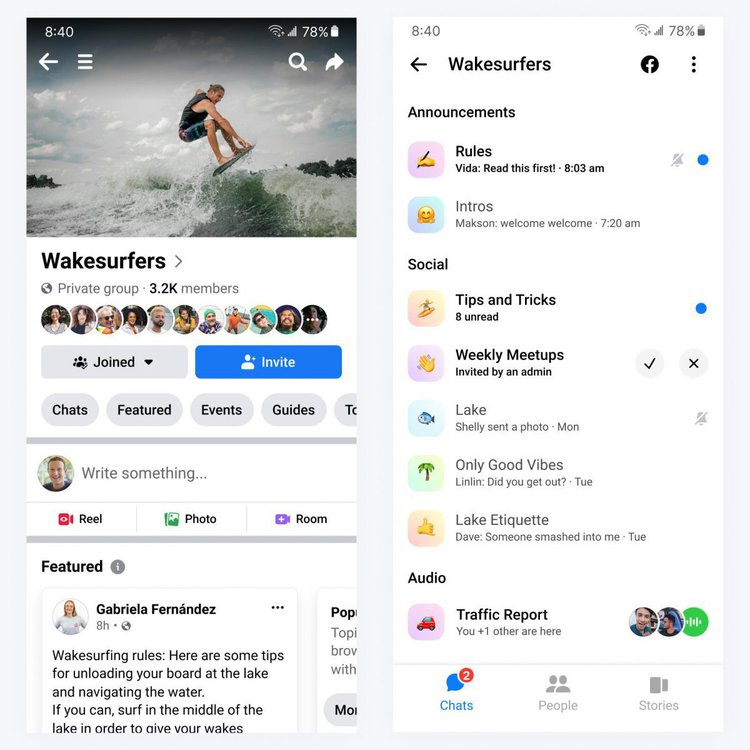Create a Reel post
The image size is (750, 750).
[81, 519]
